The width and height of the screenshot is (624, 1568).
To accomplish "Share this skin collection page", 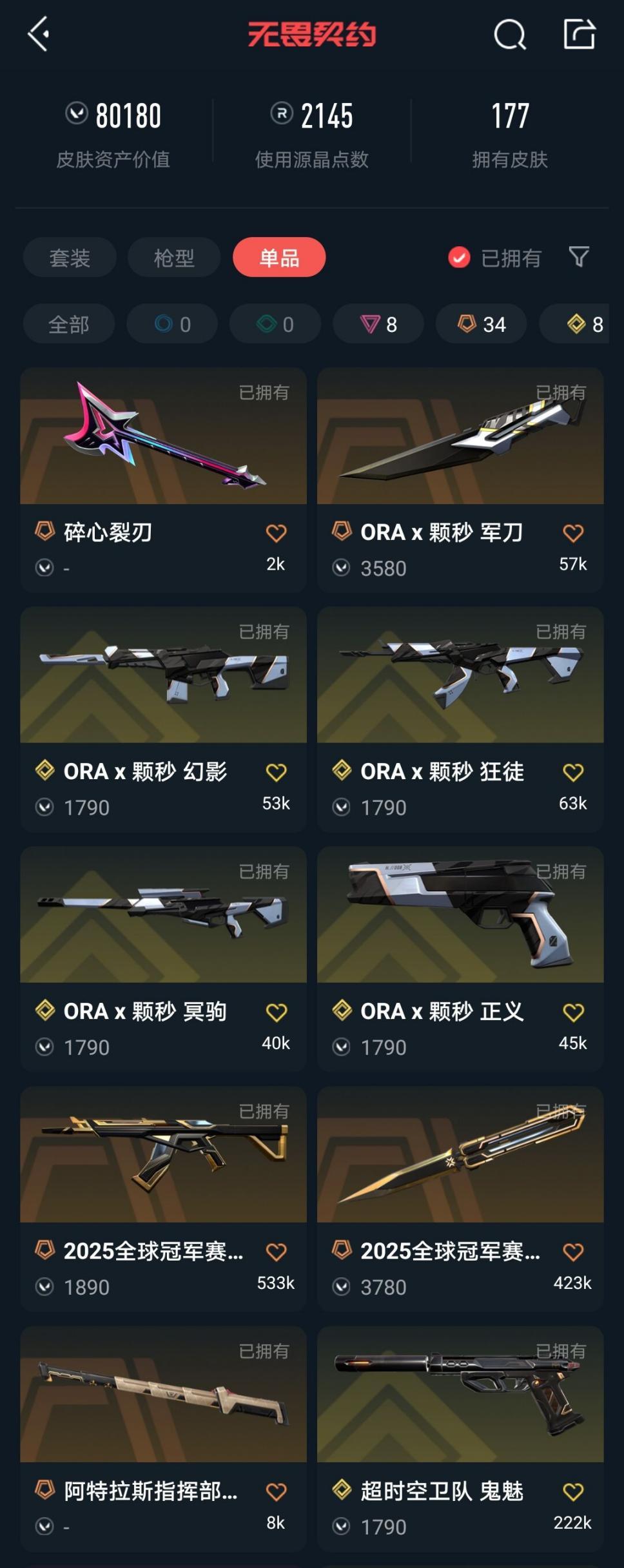I will pyautogui.click(x=579, y=34).
